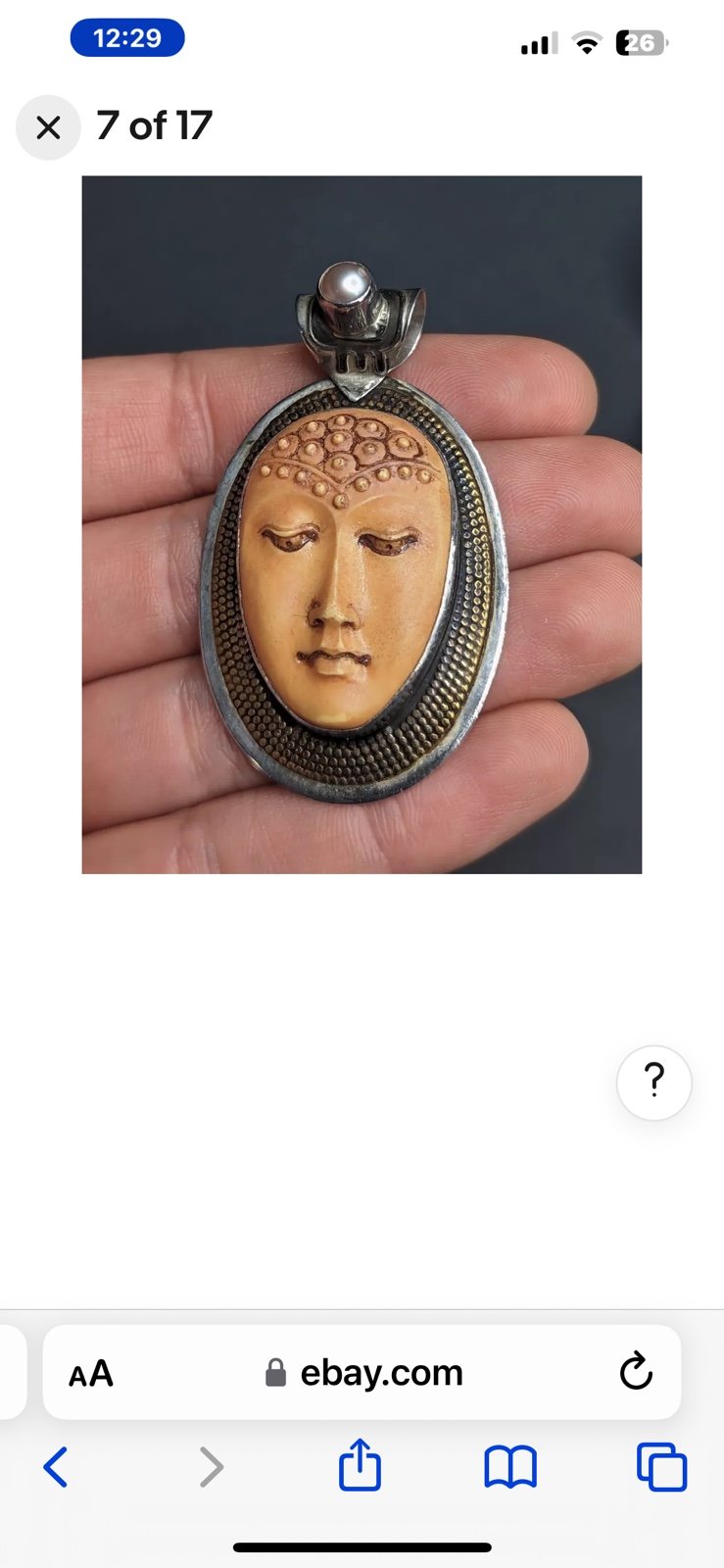Open the question mark help button
The width and height of the screenshot is (724, 1568).
(653, 1083)
